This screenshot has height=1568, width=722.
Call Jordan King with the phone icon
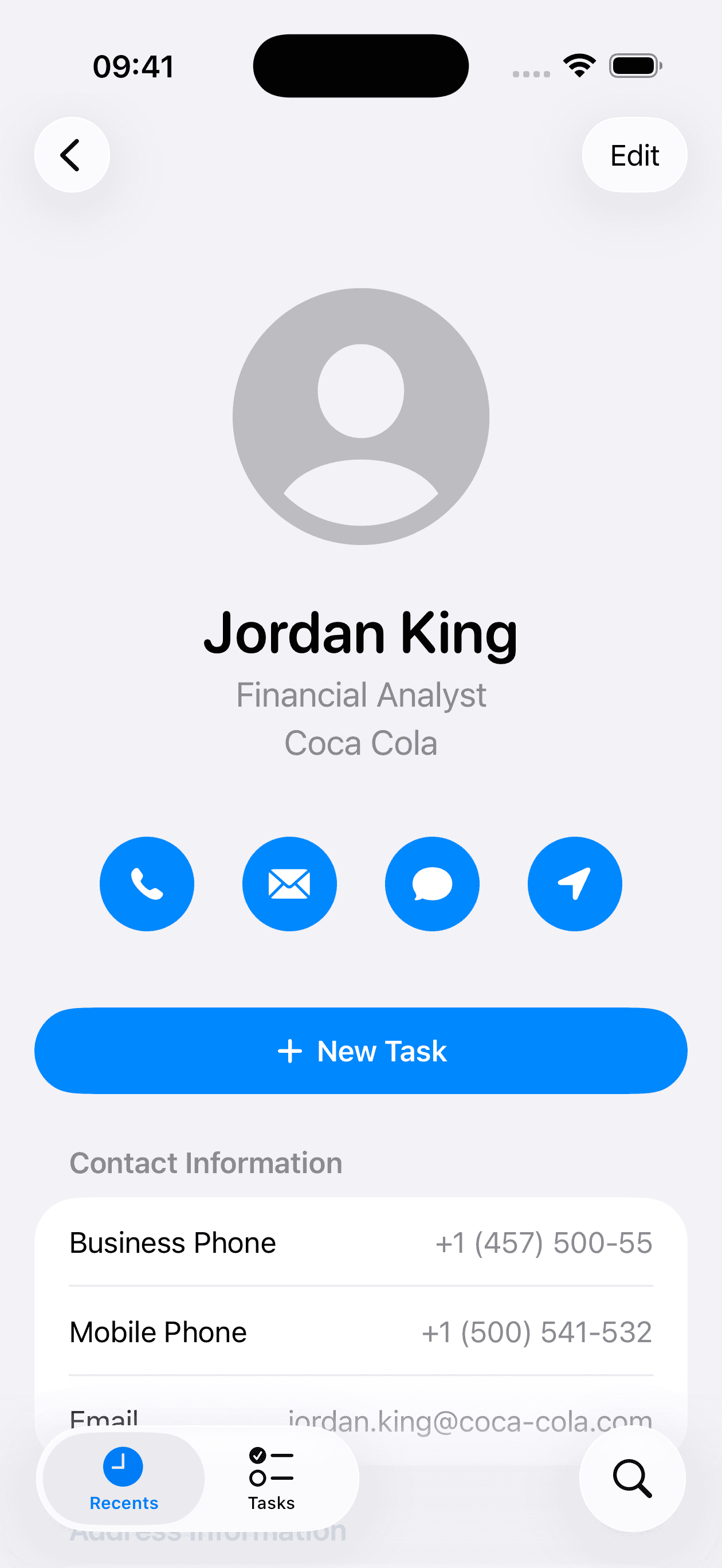(147, 884)
